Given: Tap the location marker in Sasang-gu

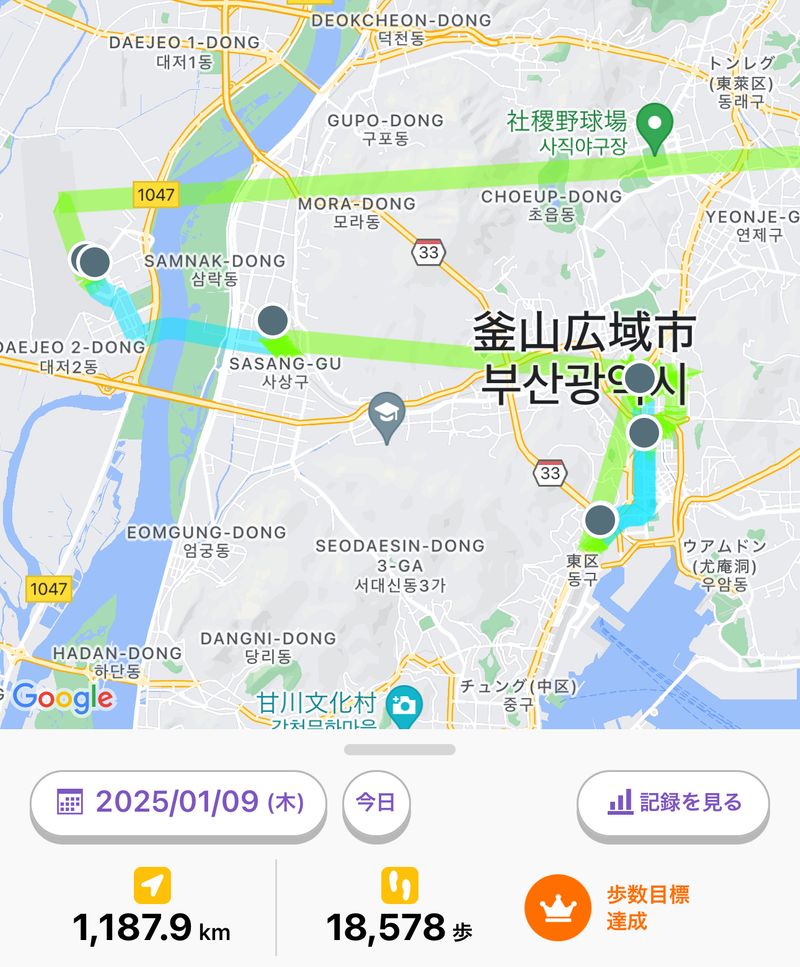Looking at the screenshot, I should (272, 321).
